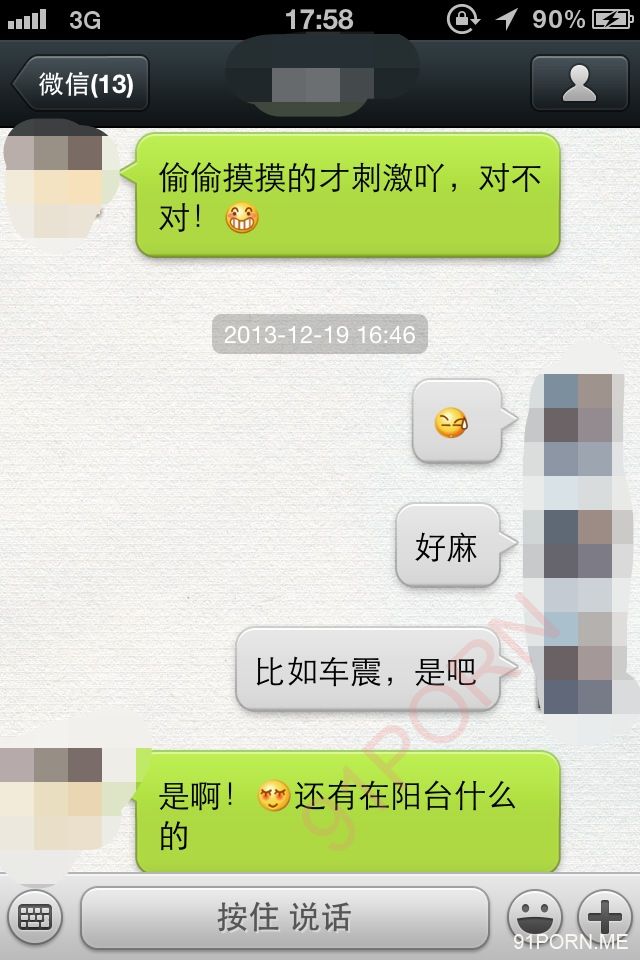Go back to the 微信 chat list
Image resolution: width=640 pixels, height=960 pixels.
[x=82, y=84]
